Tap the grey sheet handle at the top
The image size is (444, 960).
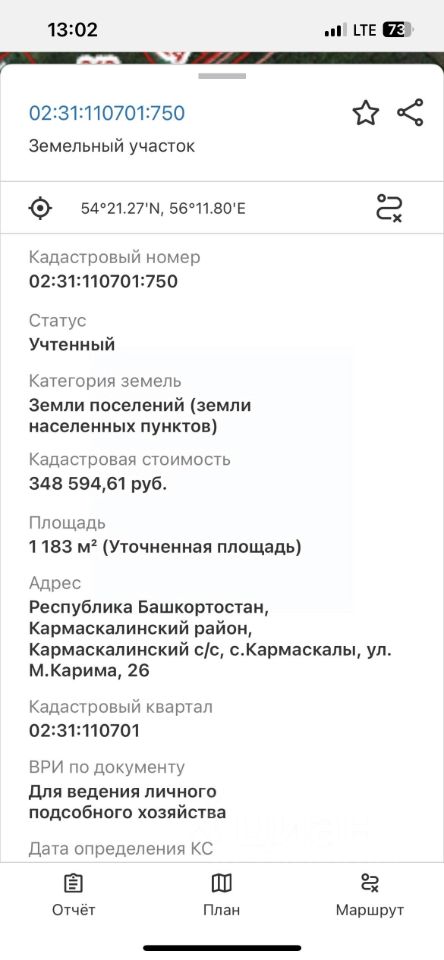[x=222, y=76]
